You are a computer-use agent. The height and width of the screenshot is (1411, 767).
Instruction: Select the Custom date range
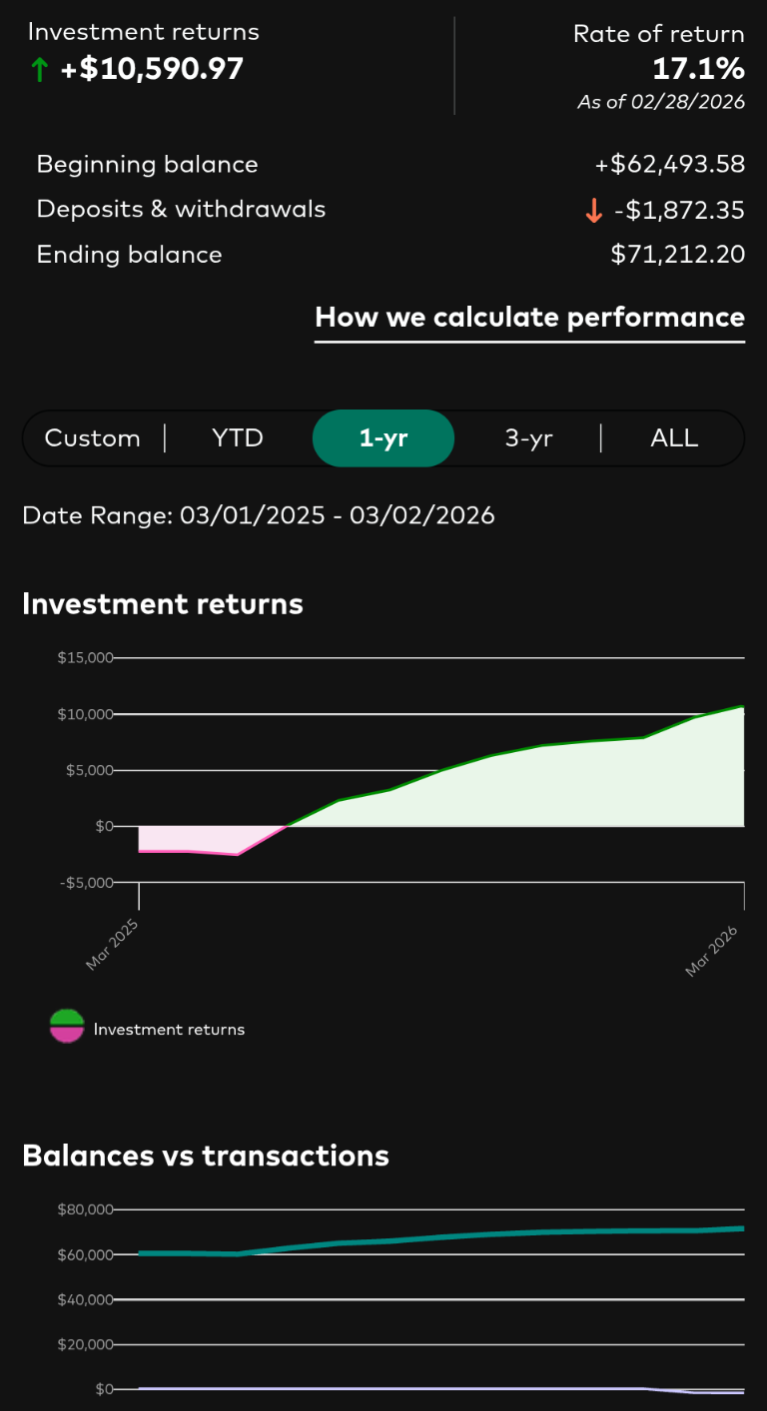pos(93,438)
